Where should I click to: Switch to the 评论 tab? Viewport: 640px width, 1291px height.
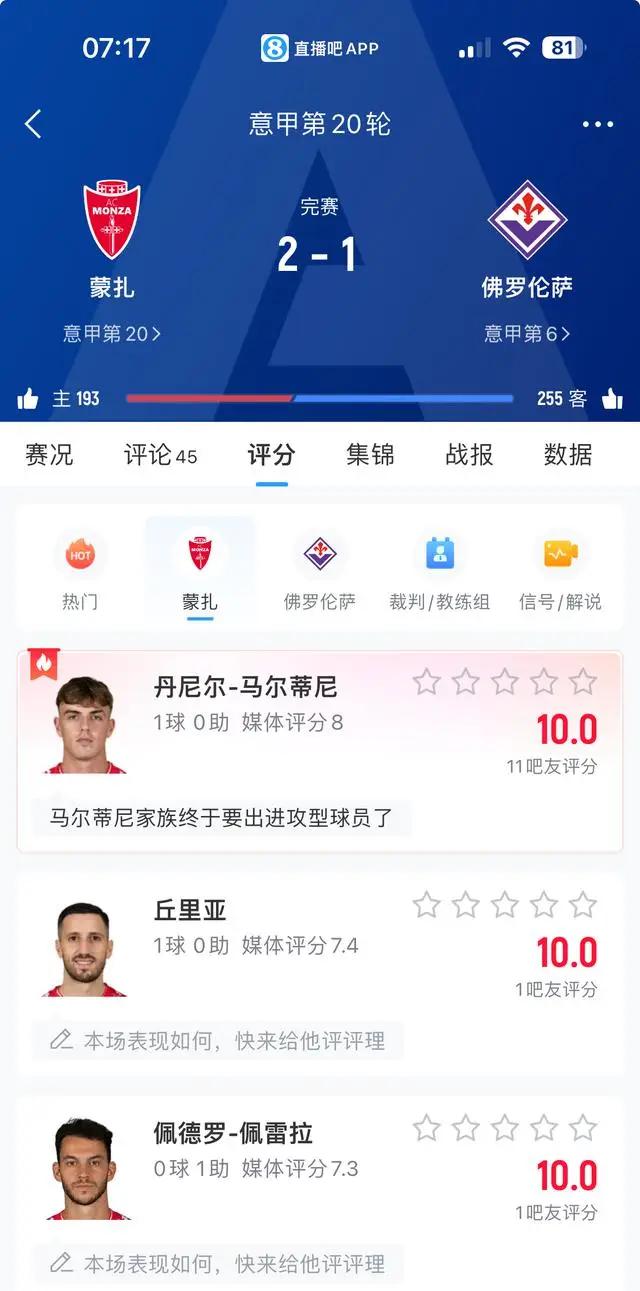160,455
